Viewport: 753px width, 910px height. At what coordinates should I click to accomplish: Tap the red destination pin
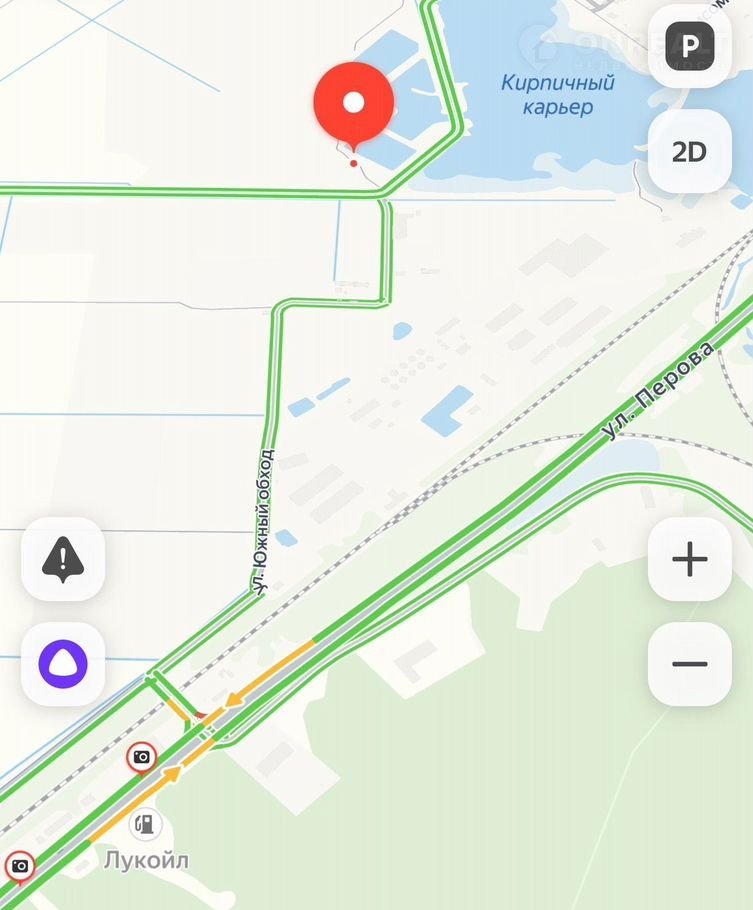pos(353,103)
